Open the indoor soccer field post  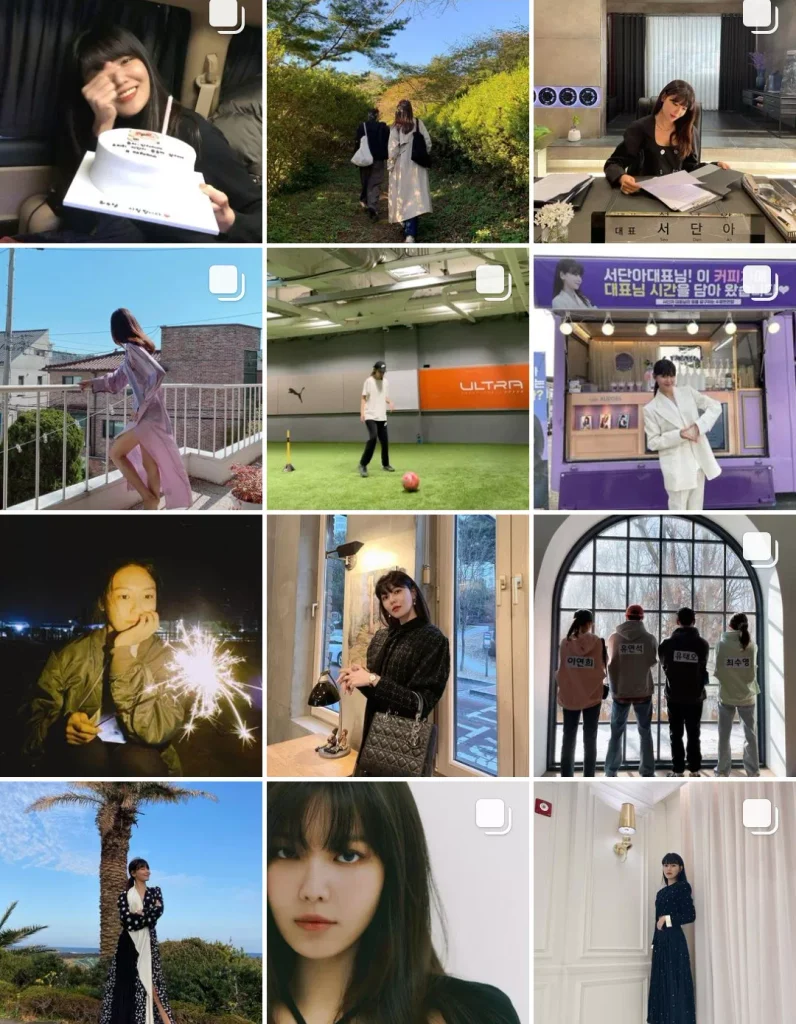(398, 379)
